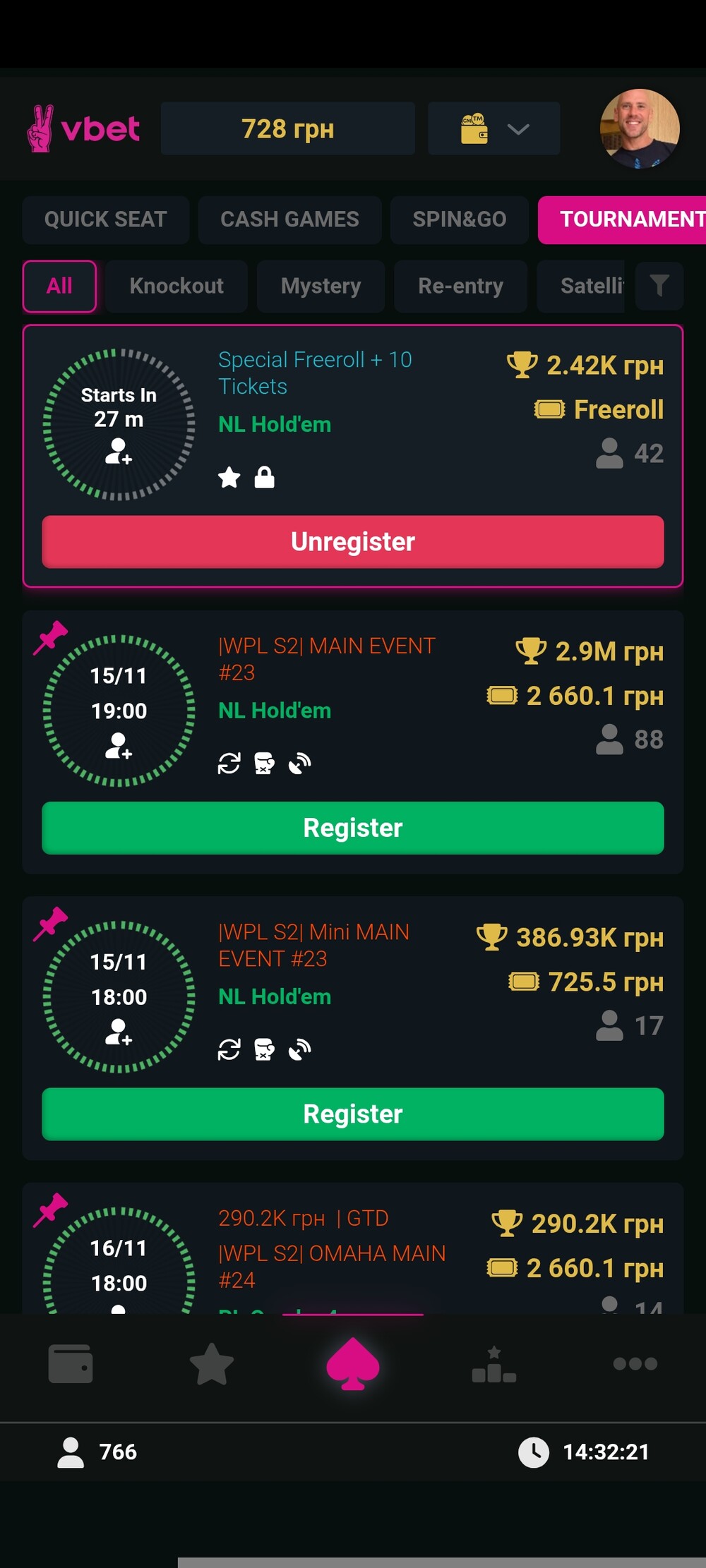Register for WPL S2 Main Event #23
Viewport: 706px width, 1568px height.
[x=353, y=828]
